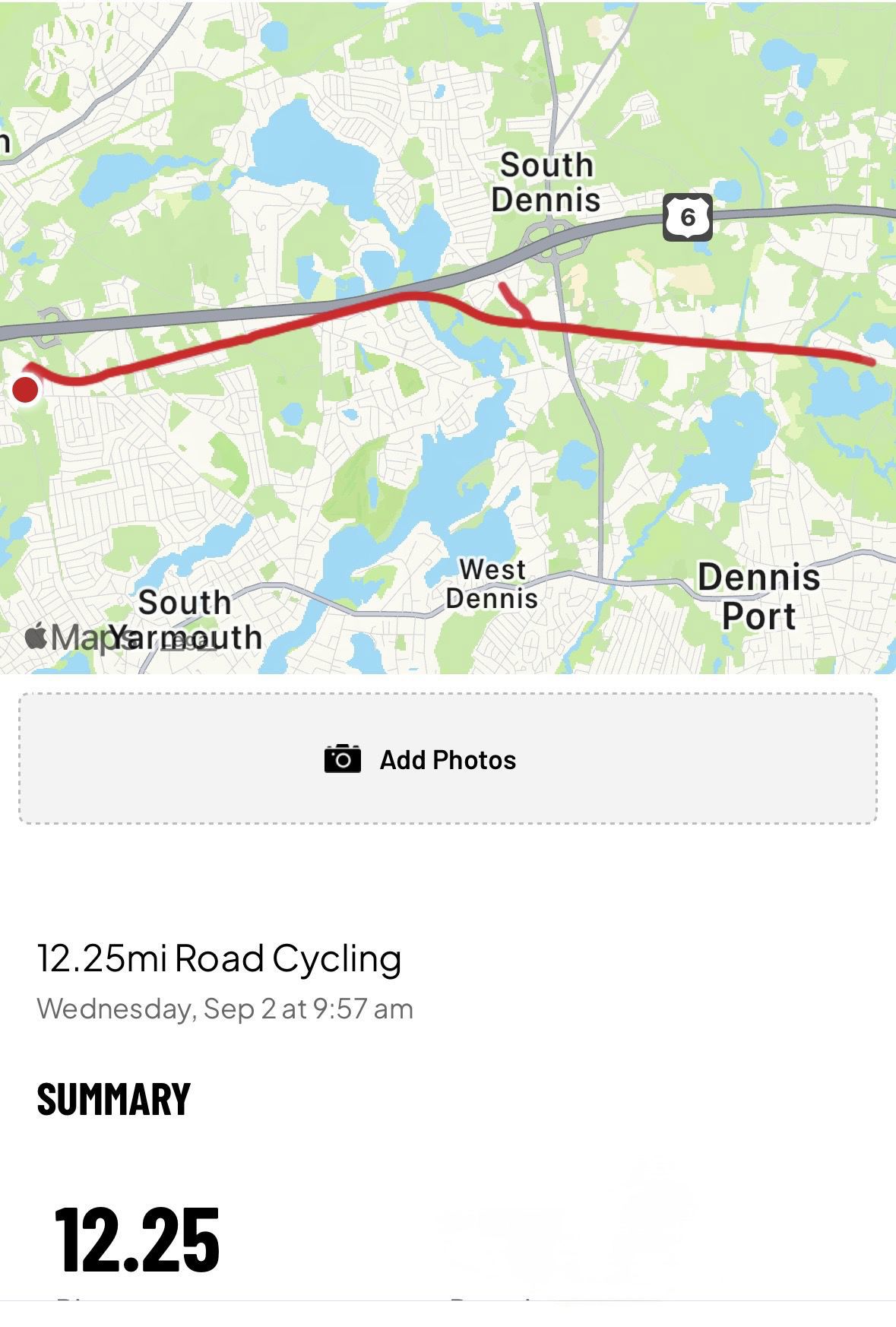This screenshot has width=896, height=1327.
Task: Tap Add Photos to attach pictures
Action: (448, 759)
